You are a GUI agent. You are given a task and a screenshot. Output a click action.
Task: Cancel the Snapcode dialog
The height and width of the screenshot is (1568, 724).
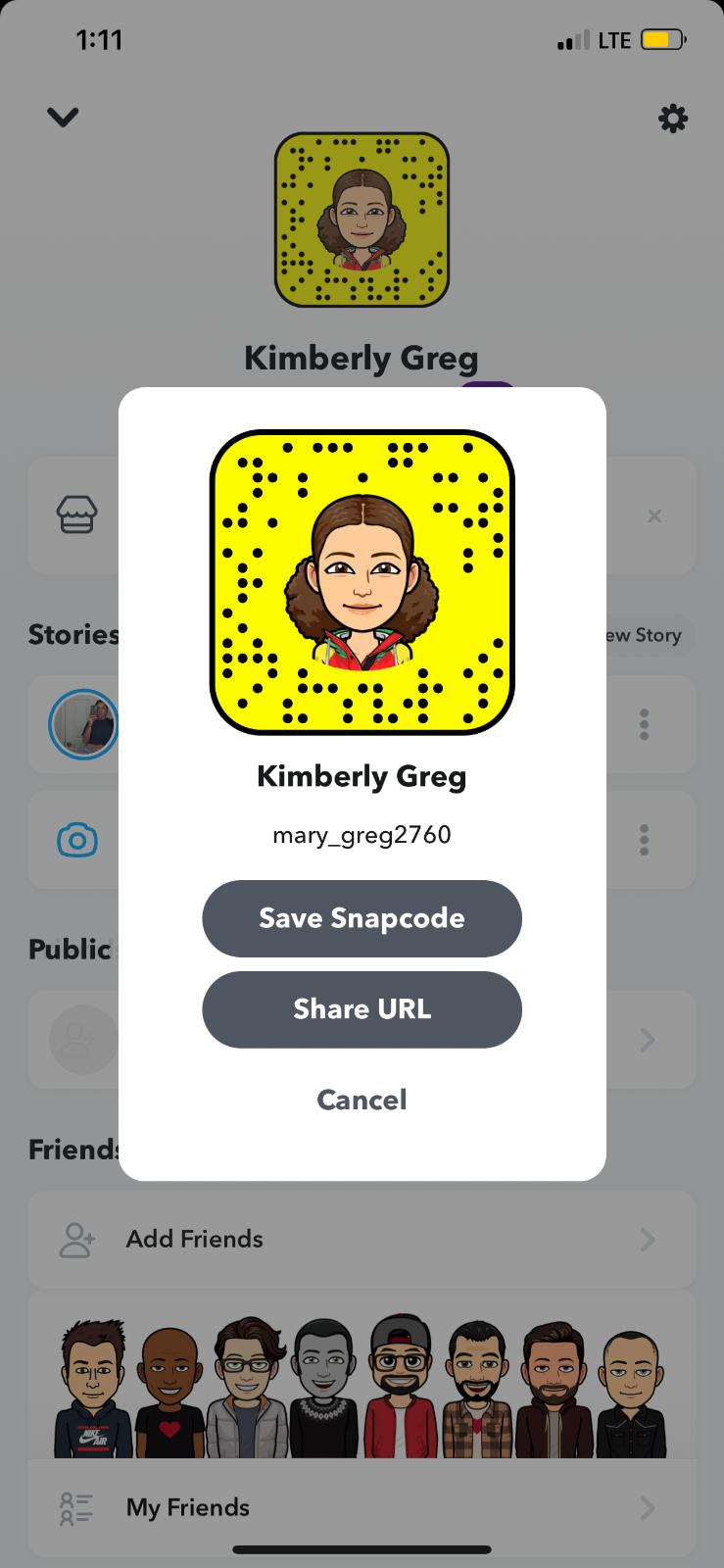coord(362,1100)
